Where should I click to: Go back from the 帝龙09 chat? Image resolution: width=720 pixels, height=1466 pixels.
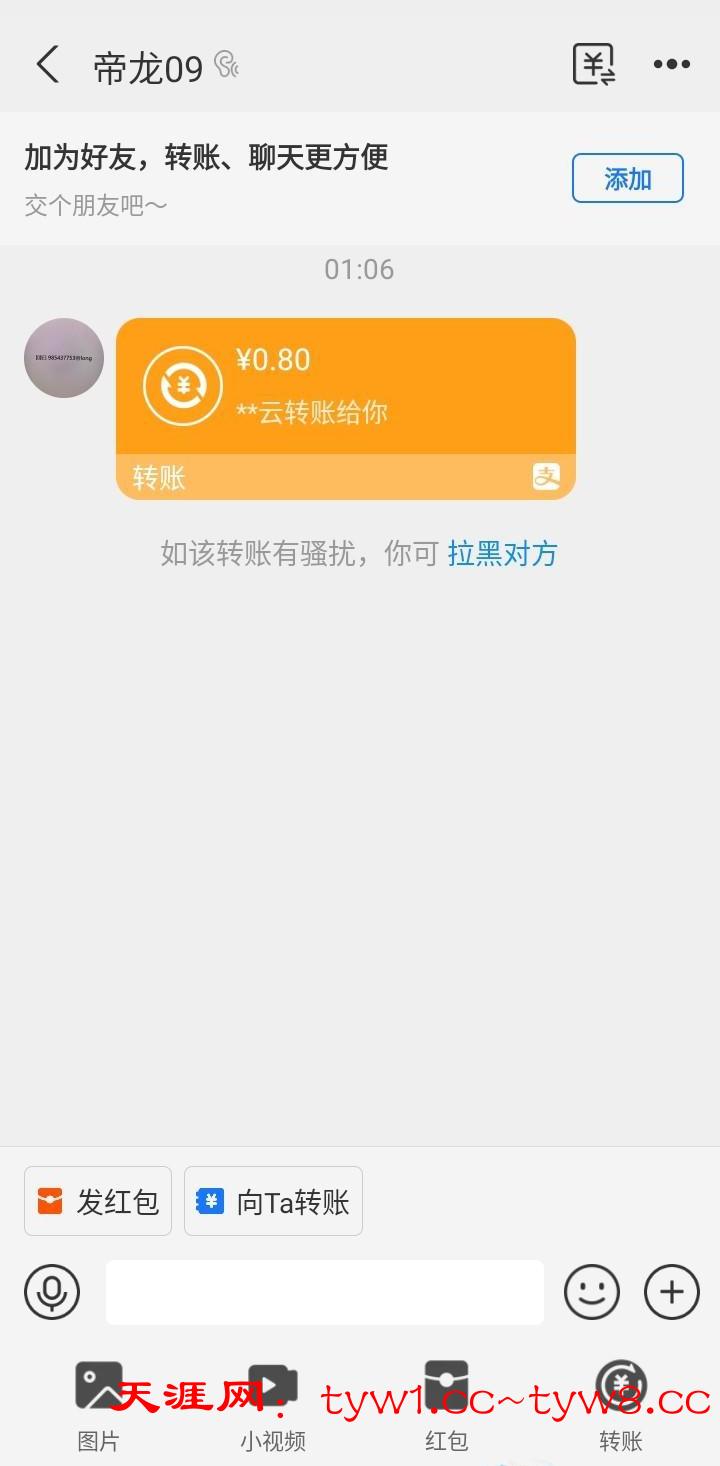[x=47, y=65]
